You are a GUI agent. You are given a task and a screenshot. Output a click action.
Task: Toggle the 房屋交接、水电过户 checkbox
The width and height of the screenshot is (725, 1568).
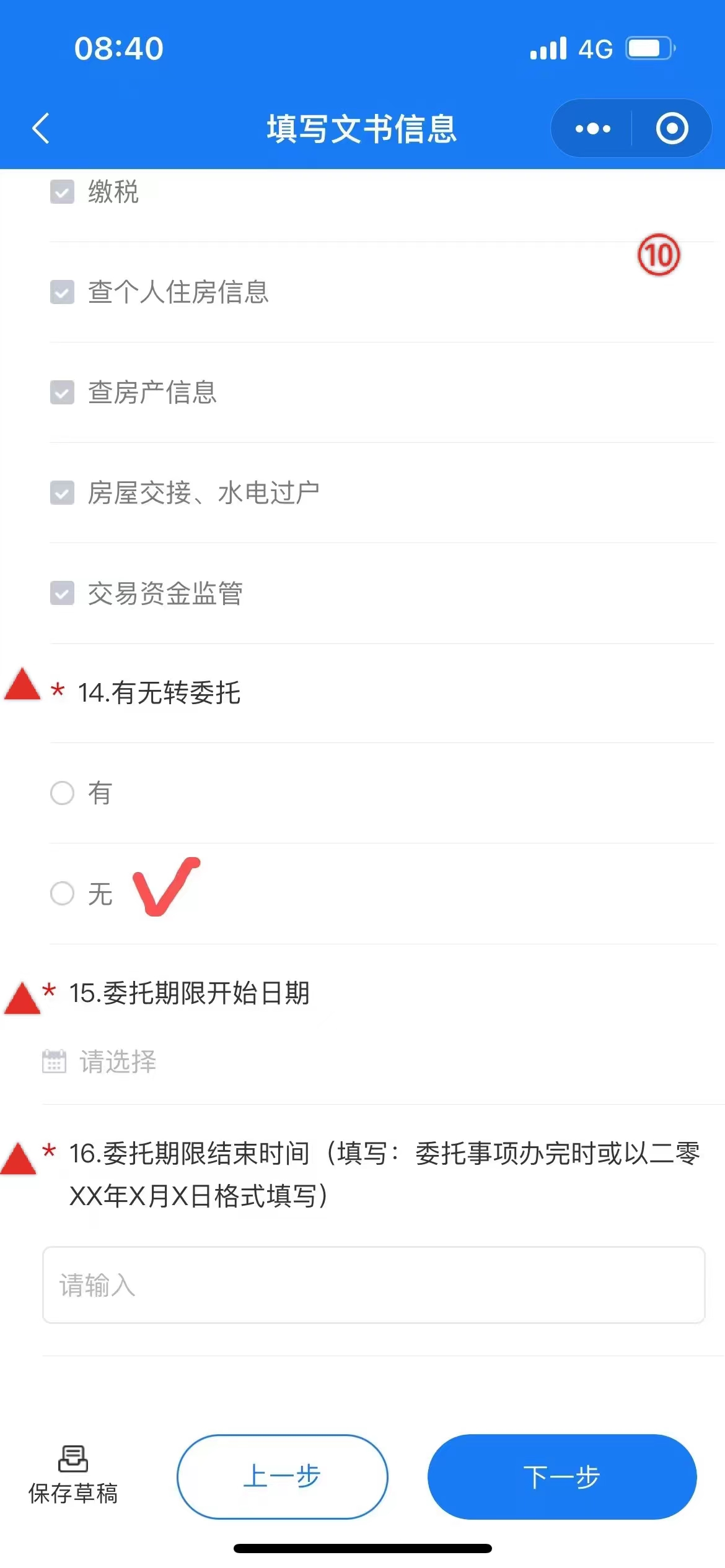(x=62, y=493)
